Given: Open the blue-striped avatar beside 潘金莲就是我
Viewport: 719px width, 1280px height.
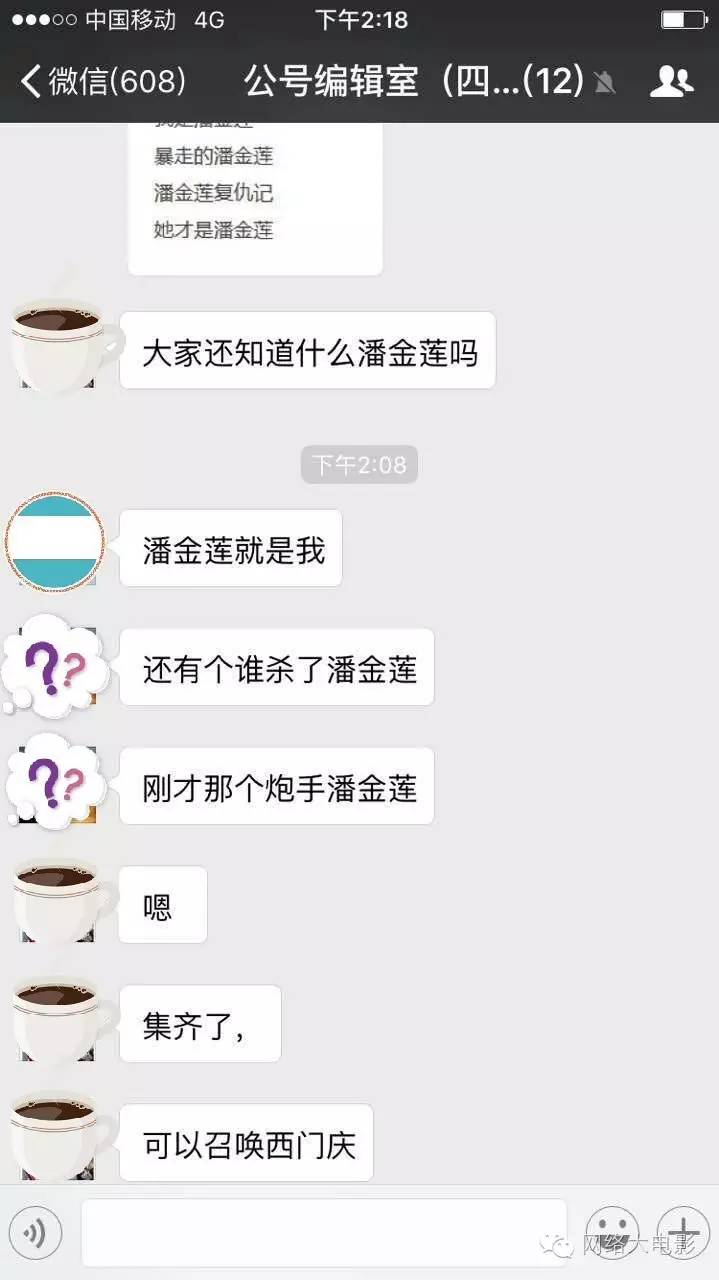Looking at the screenshot, I should pos(56,542).
